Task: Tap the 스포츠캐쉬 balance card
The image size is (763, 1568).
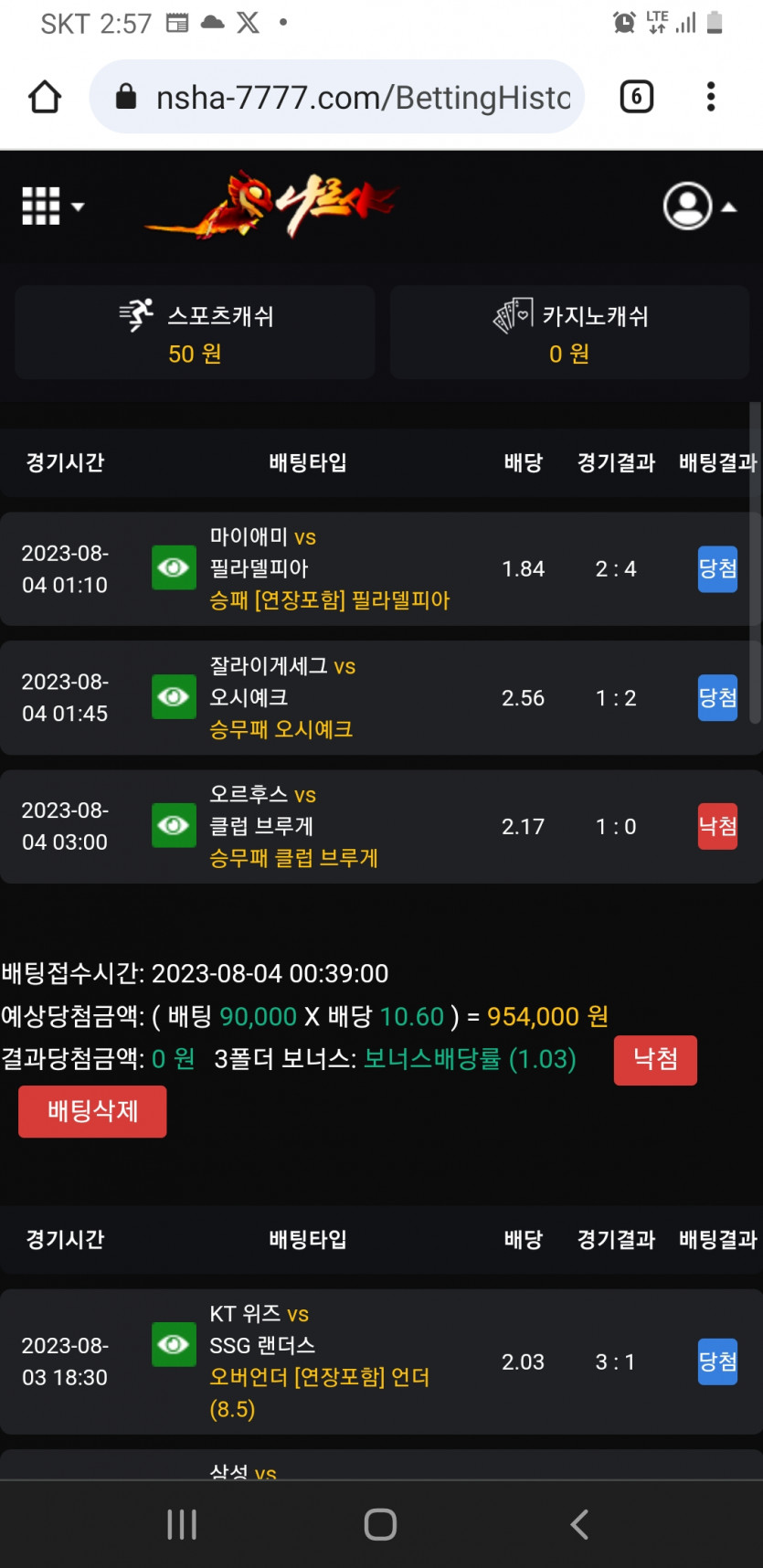Action: (195, 333)
